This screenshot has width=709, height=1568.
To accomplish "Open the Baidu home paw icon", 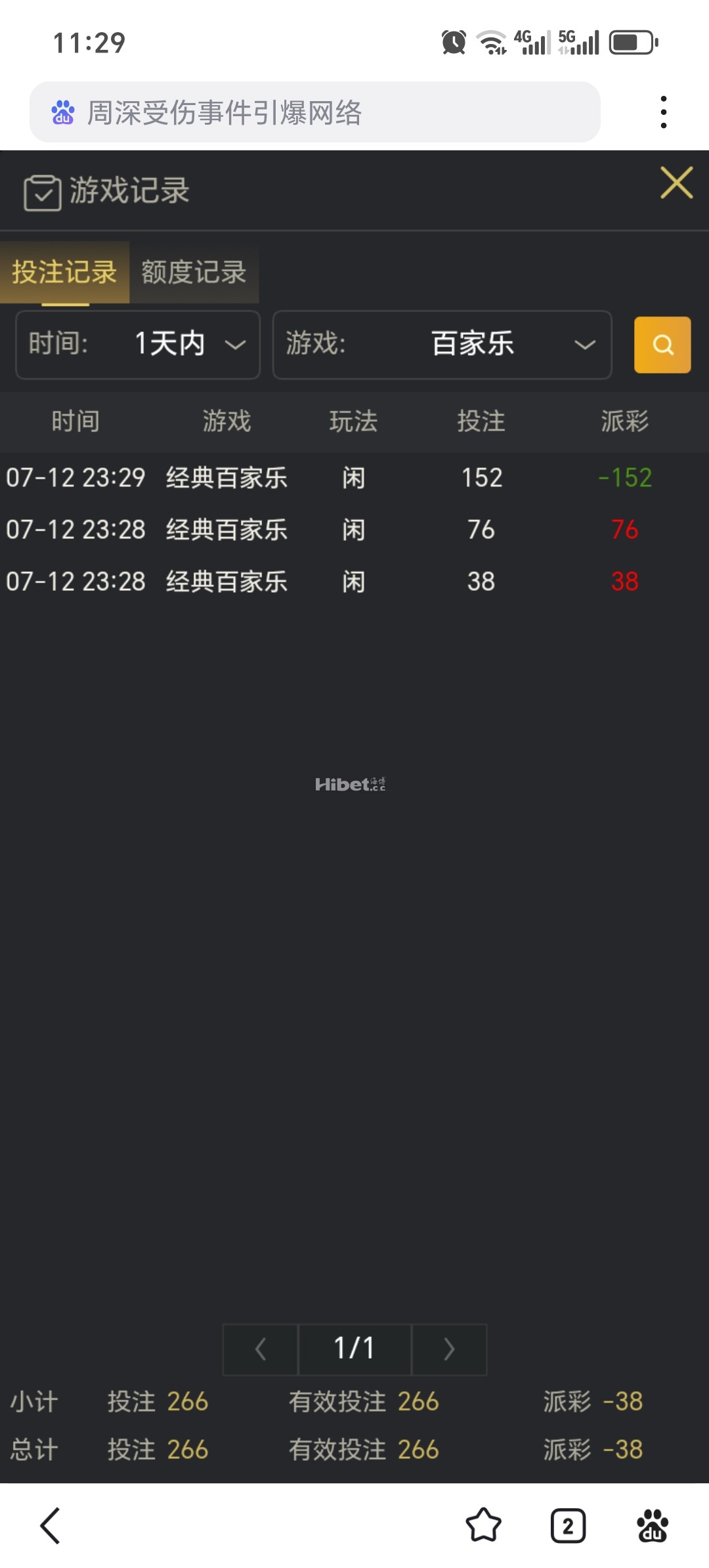I will click(x=652, y=1525).
